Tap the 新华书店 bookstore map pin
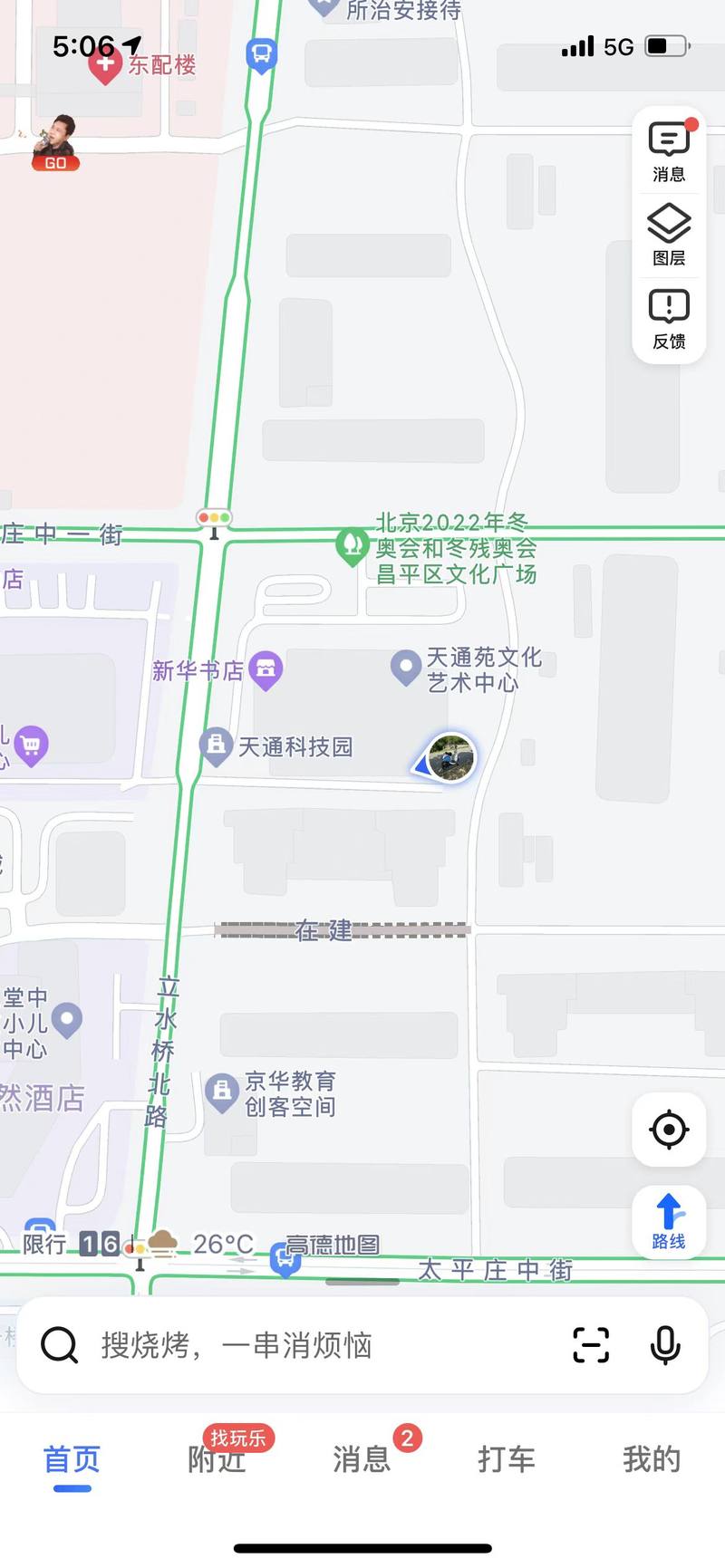 (x=266, y=670)
